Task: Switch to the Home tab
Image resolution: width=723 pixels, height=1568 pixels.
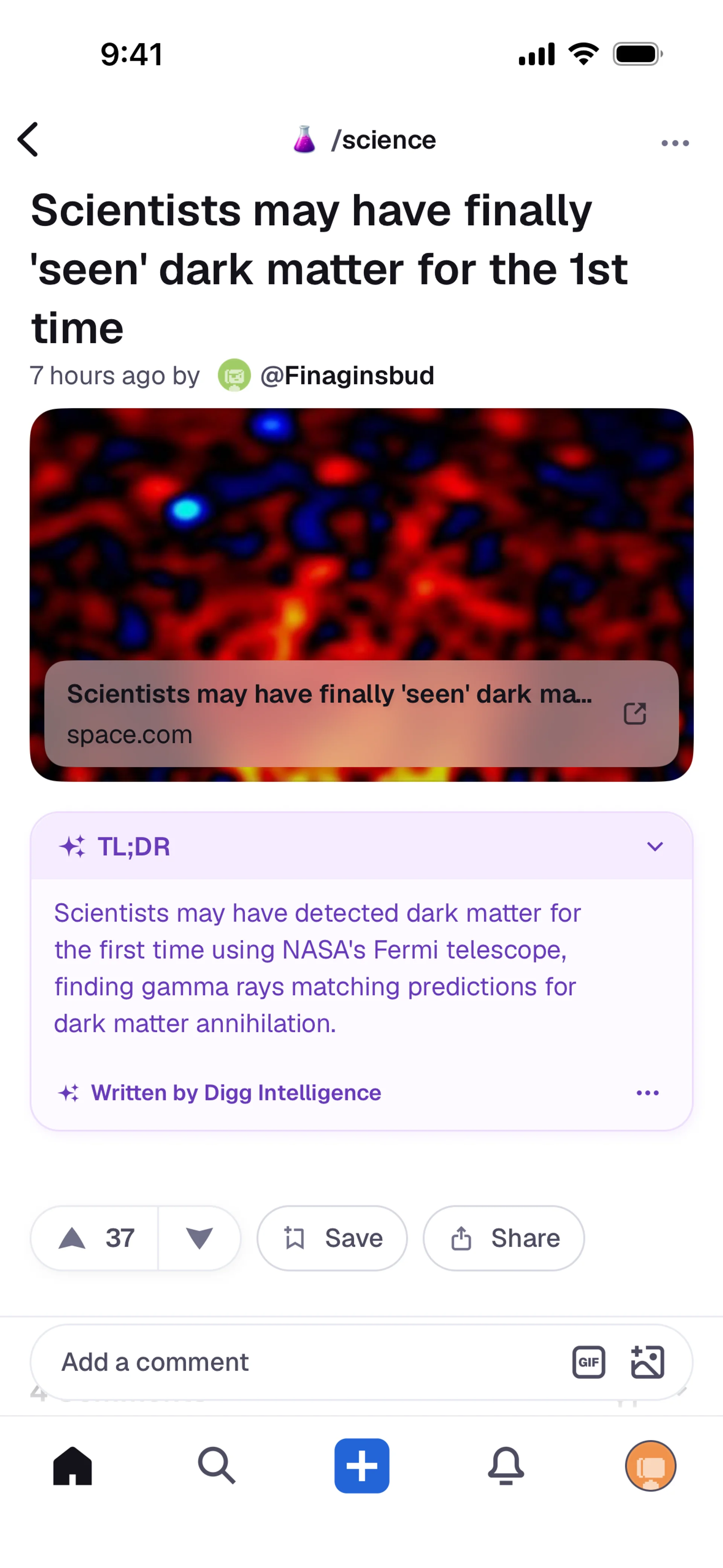Action: click(72, 1465)
